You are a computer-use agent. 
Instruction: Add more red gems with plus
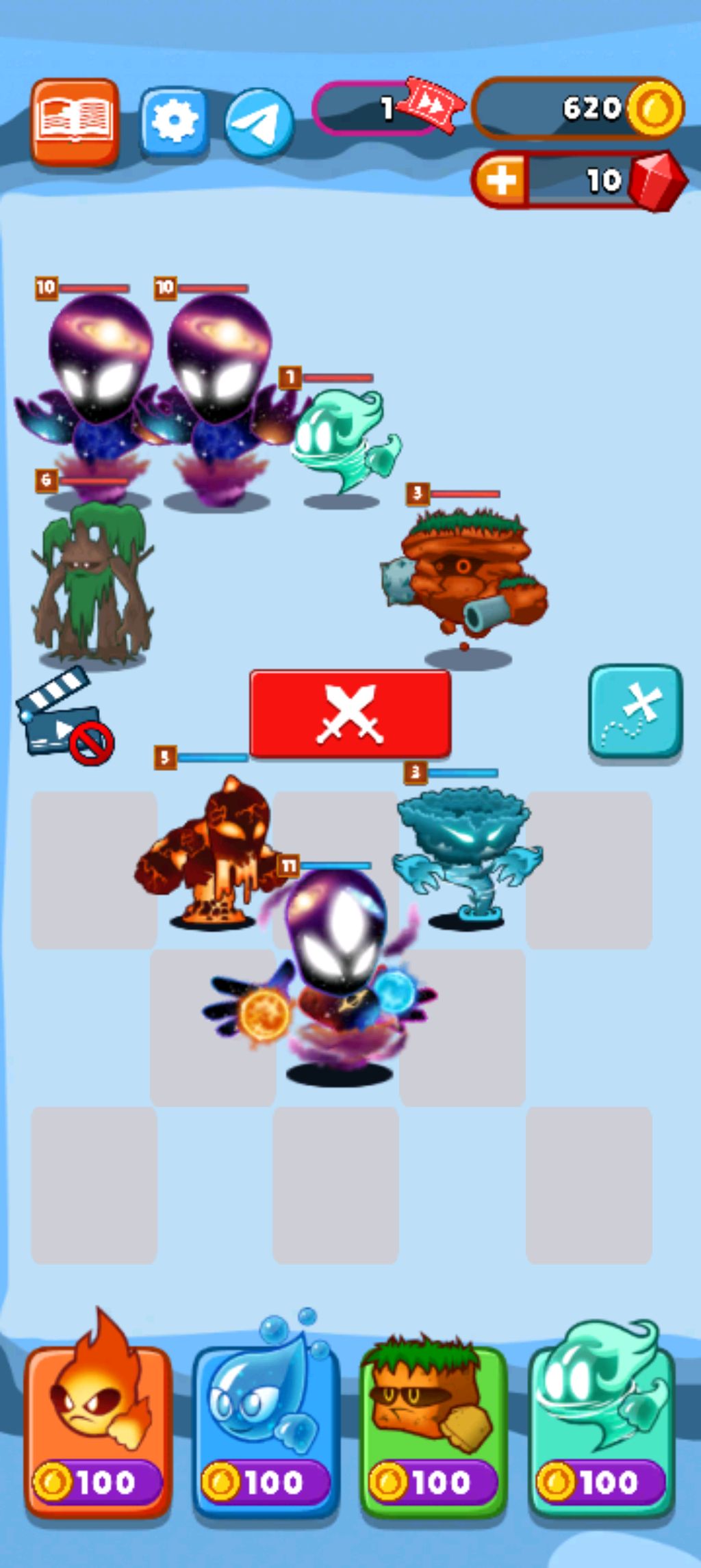pyautogui.click(x=500, y=180)
